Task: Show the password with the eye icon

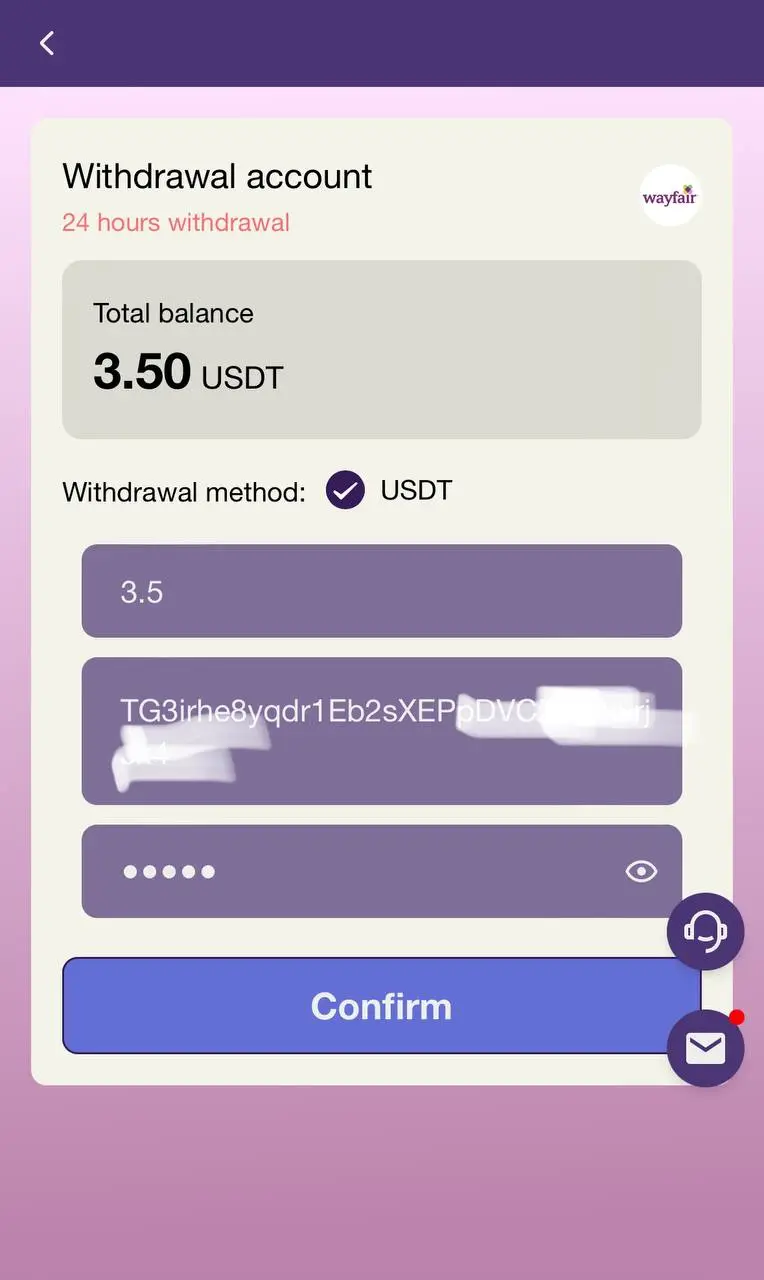Action: (641, 871)
